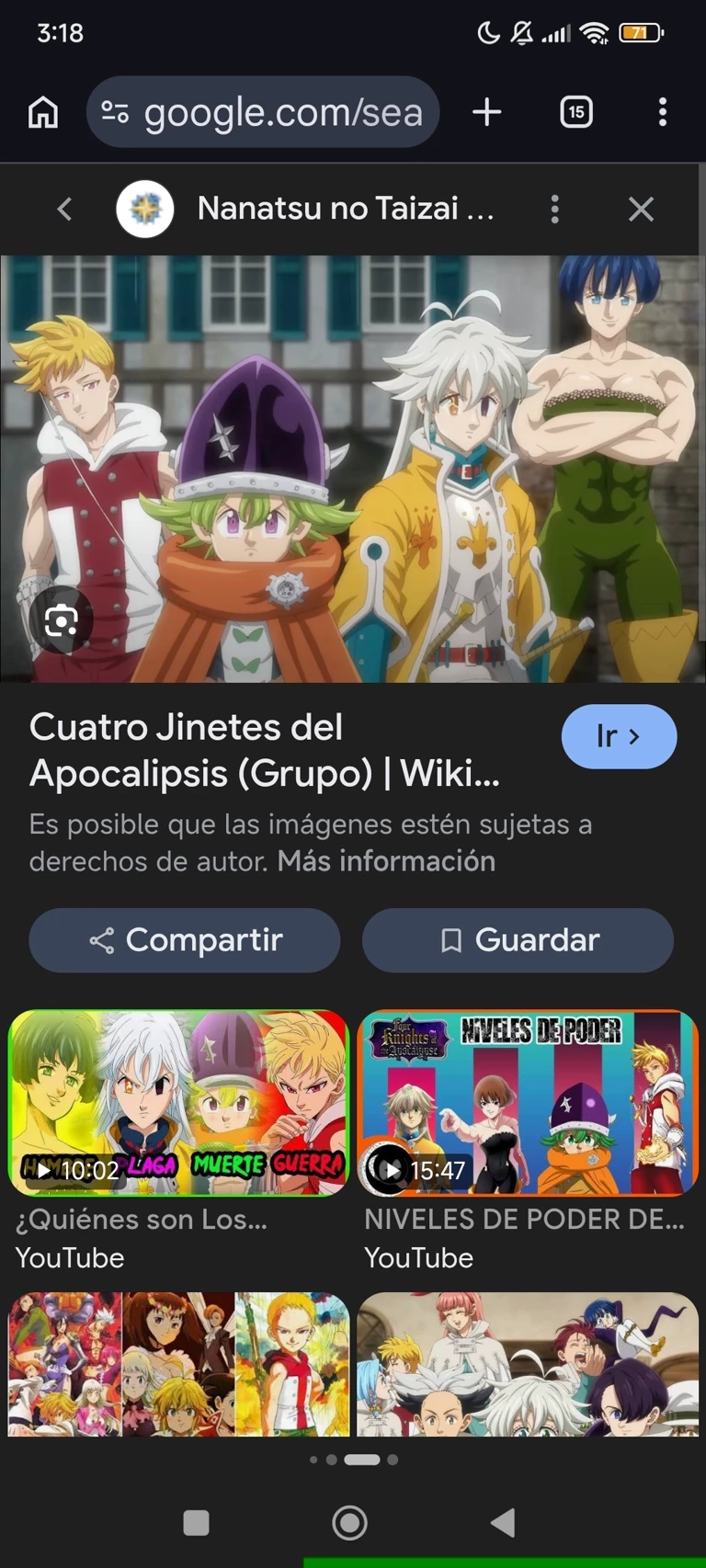This screenshot has width=706, height=1568.
Task: Tap the system back button
Action: click(503, 1522)
